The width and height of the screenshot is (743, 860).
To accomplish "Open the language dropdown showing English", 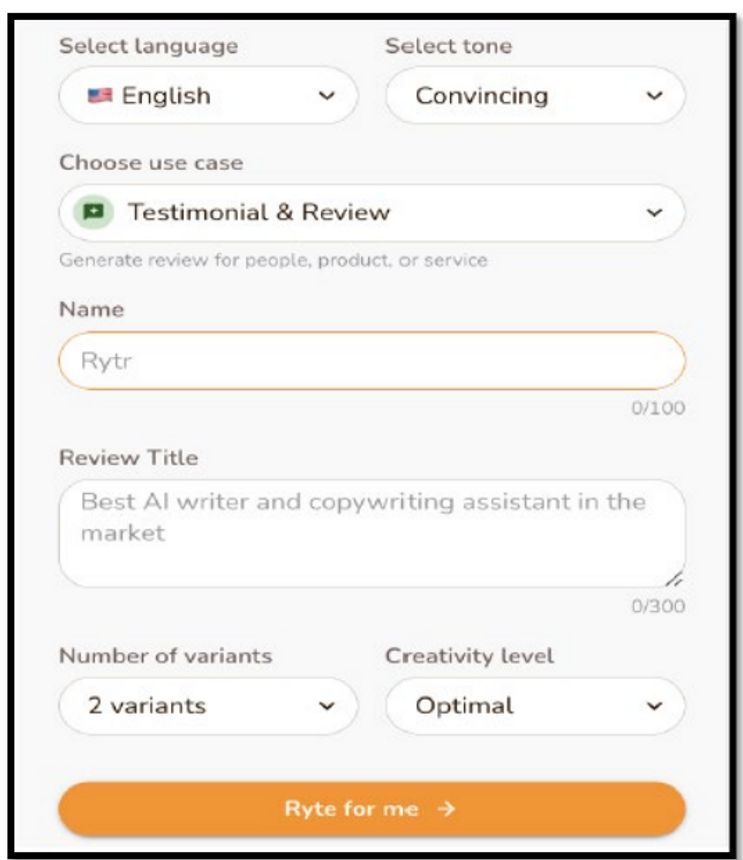I will tap(207, 96).
